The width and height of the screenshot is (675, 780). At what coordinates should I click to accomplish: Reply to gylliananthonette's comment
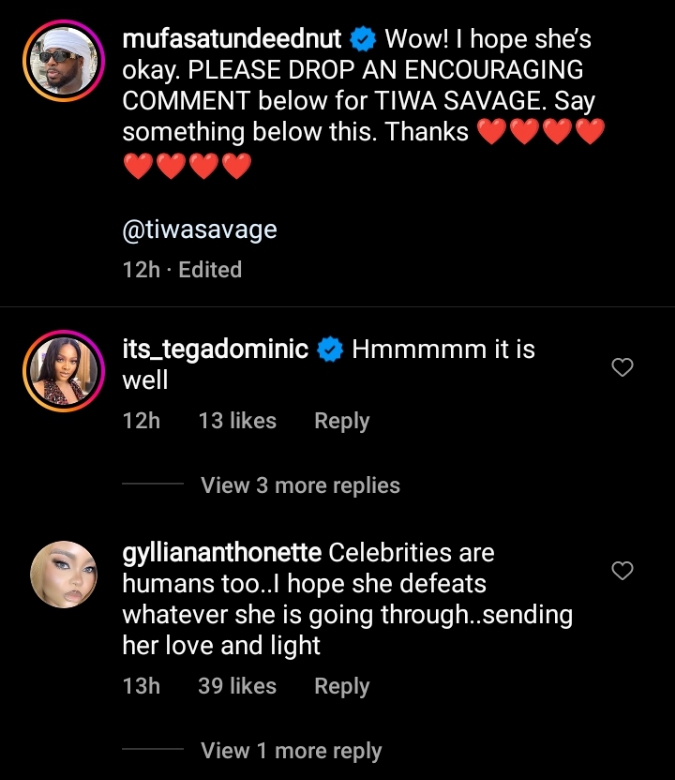coord(342,686)
